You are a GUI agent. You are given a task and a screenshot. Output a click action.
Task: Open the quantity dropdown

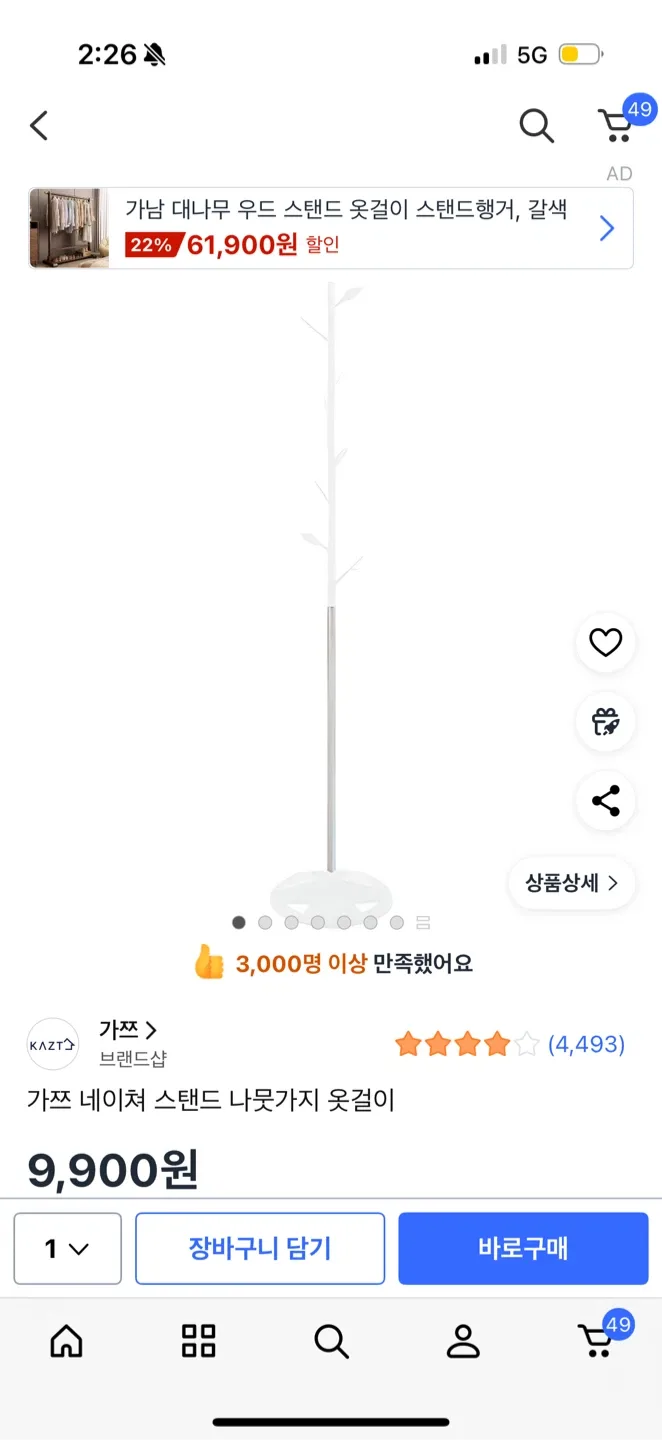tap(67, 1248)
